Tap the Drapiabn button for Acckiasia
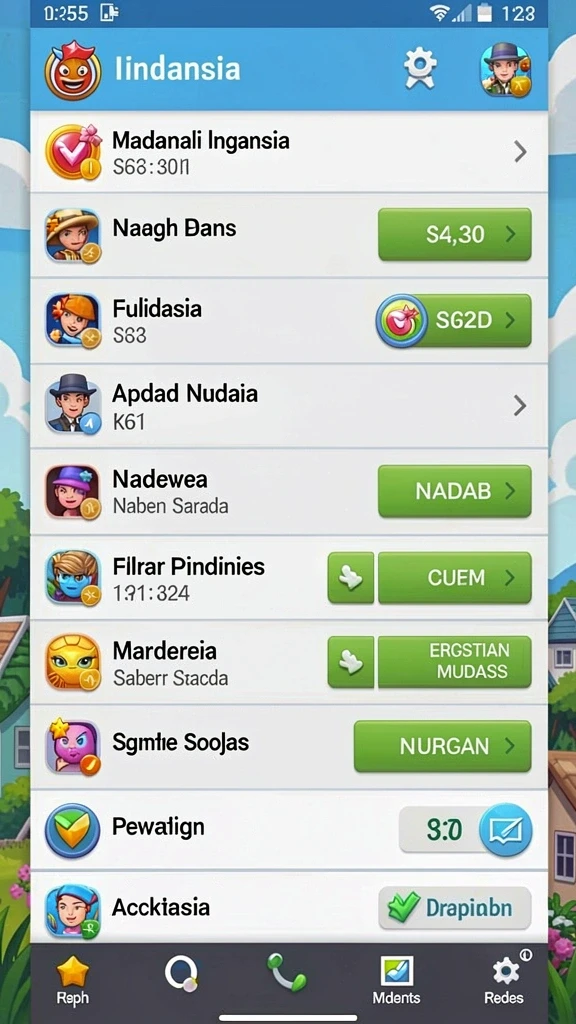The image size is (576, 1024). click(x=455, y=908)
